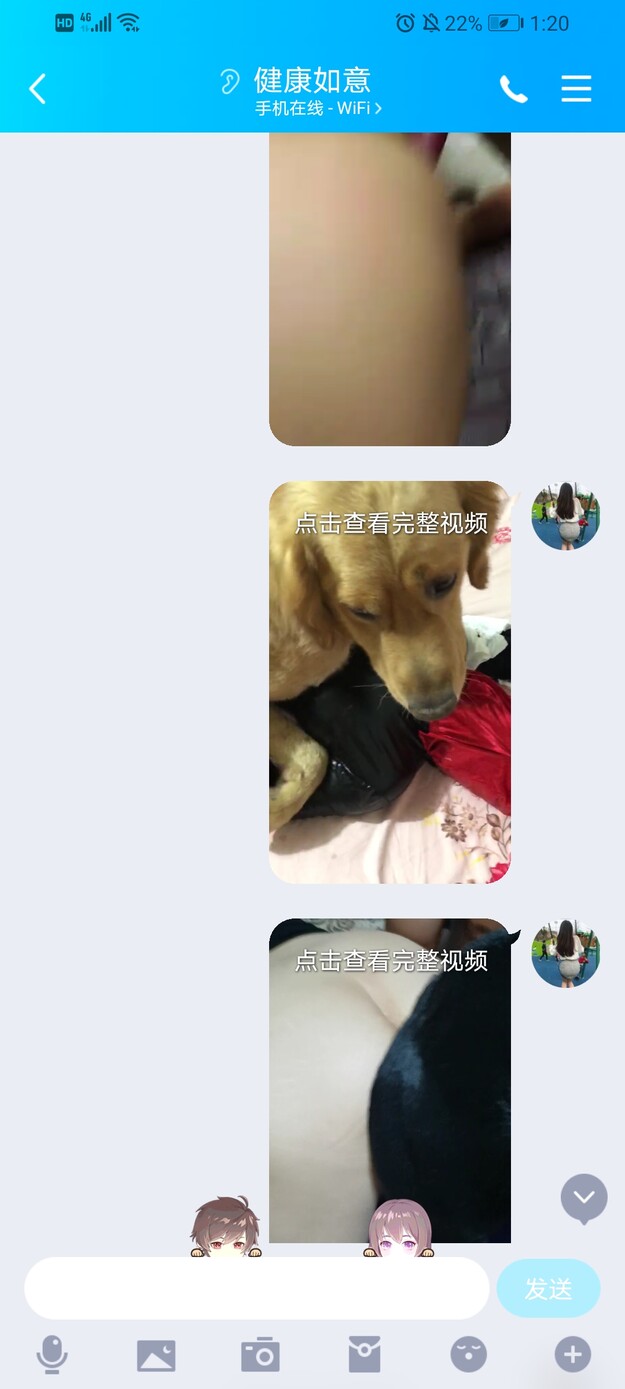Jump to the latest messages
The width and height of the screenshot is (625, 1389).
coord(584,1197)
